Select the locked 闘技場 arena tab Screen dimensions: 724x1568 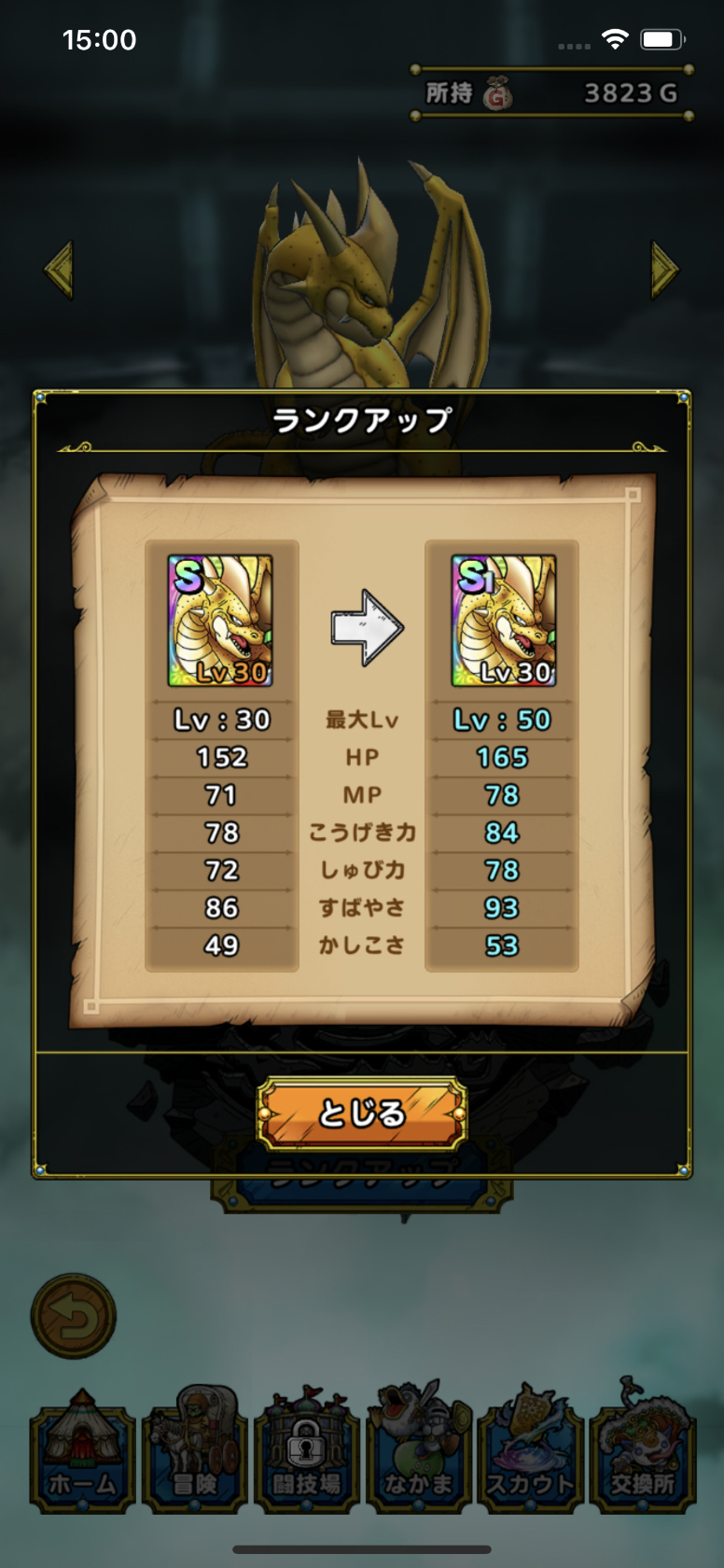306,1451
